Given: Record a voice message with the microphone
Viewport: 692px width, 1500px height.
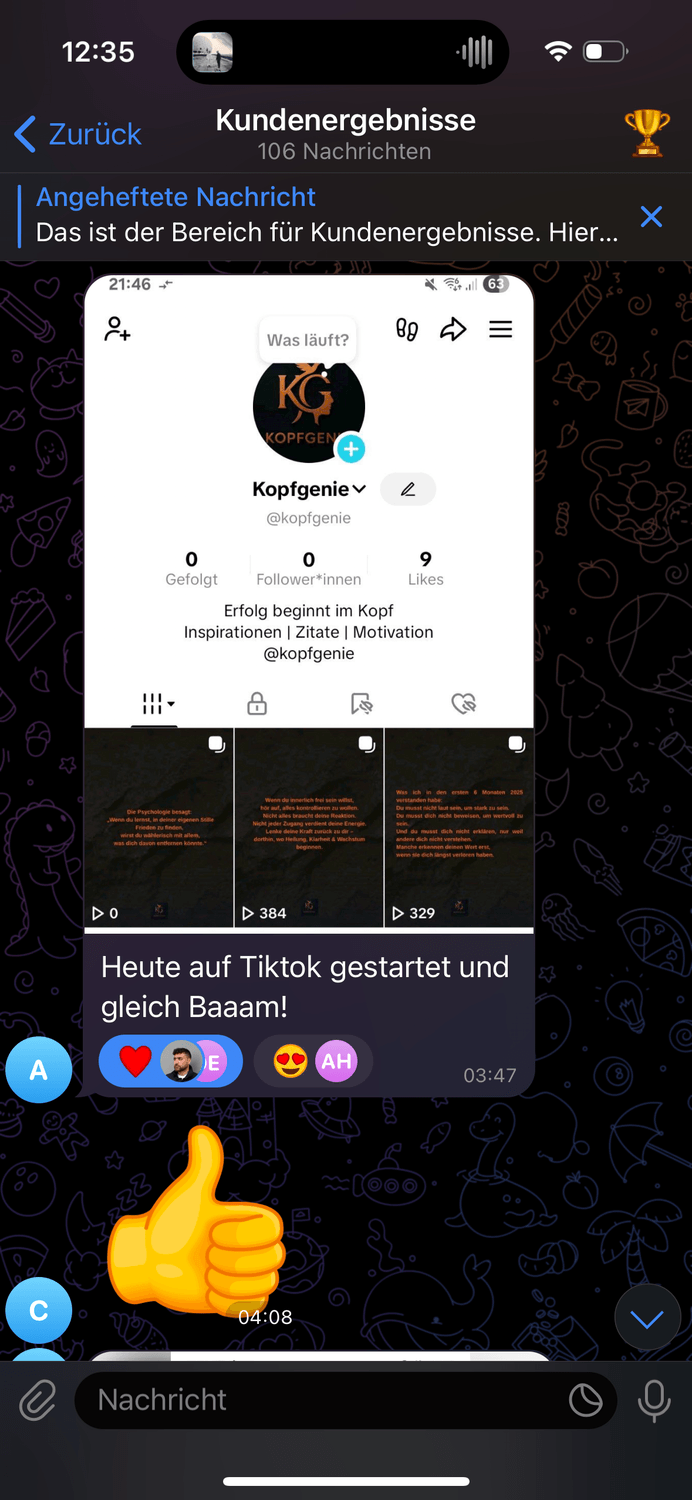Looking at the screenshot, I should 654,1400.
